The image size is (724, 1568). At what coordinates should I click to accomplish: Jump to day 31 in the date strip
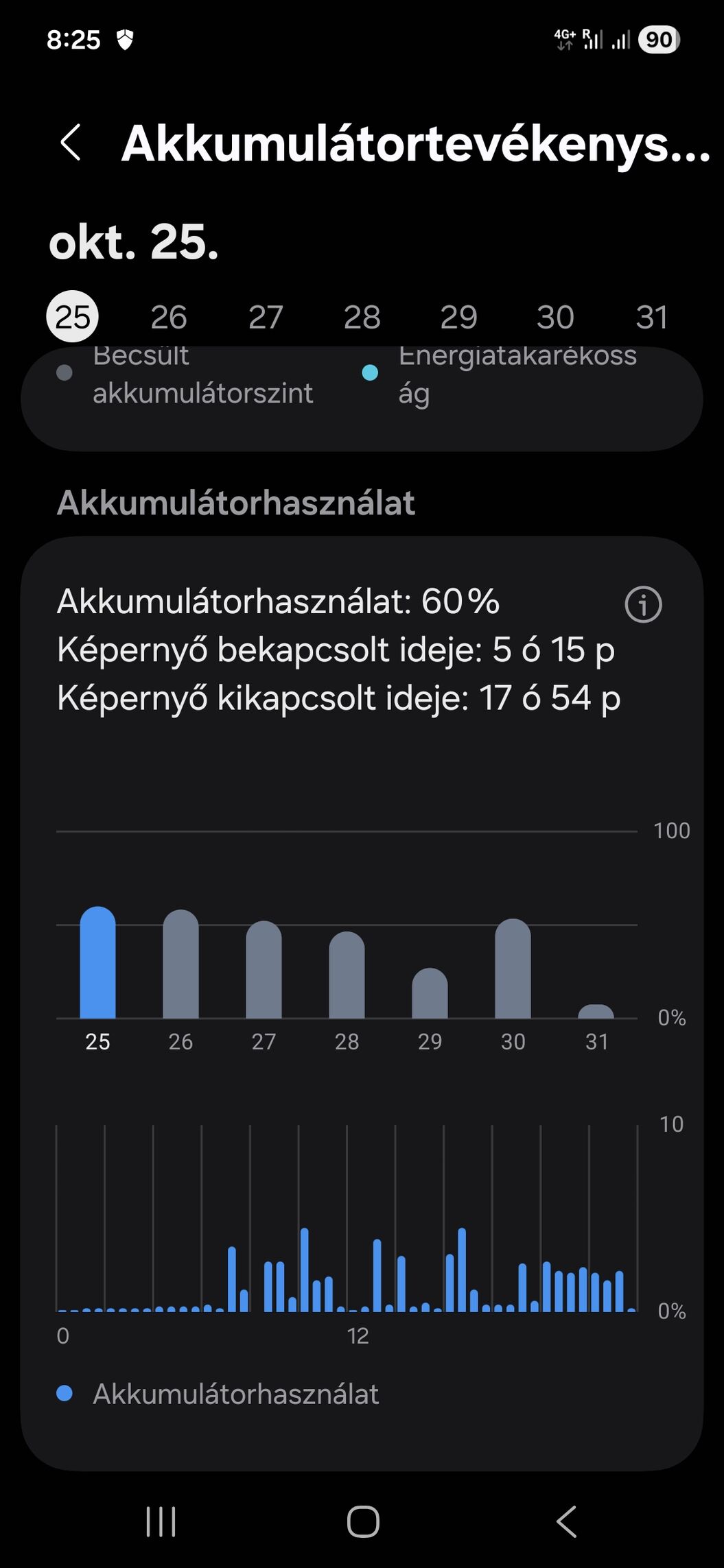pyautogui.click(x=651, y=317)
